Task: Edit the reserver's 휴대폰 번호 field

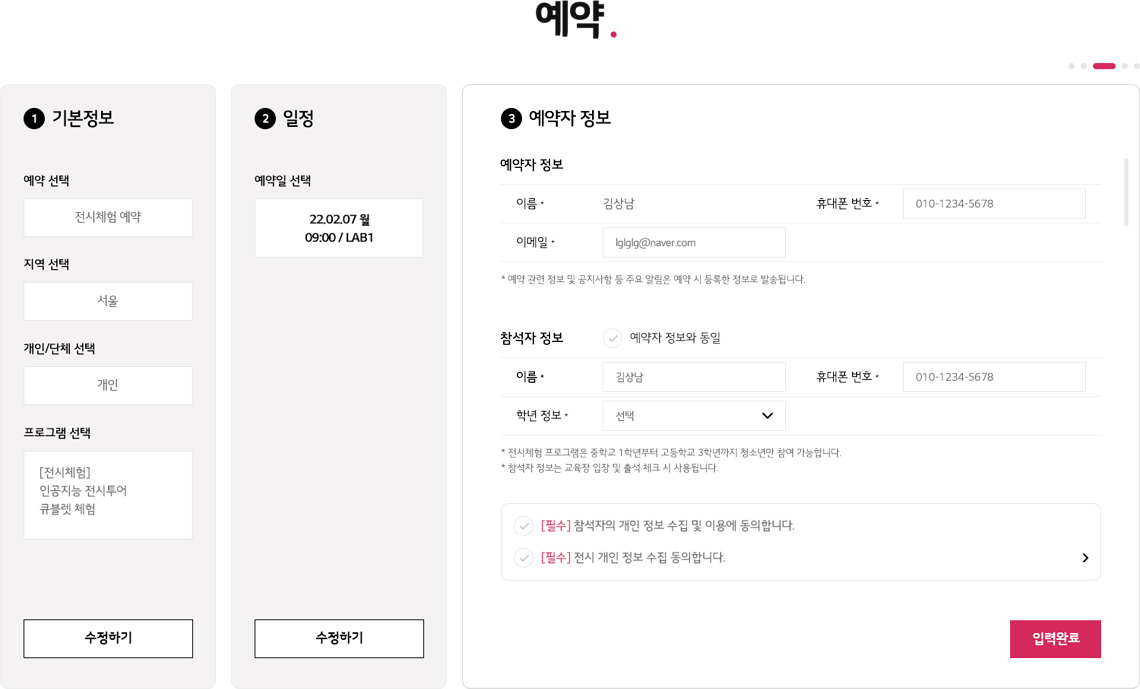Action: click(x=994, y=204)
